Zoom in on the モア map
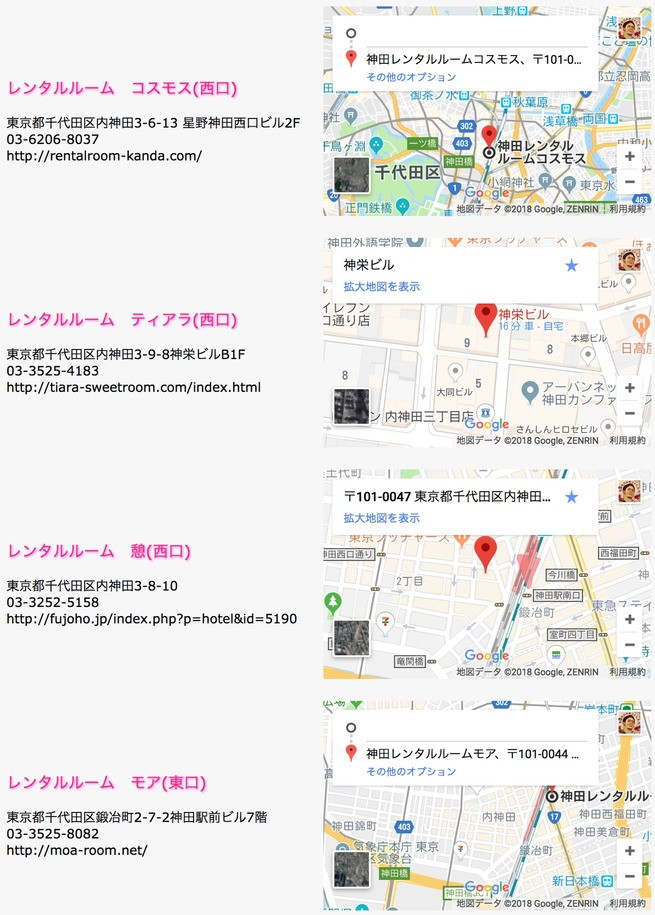The image size is (655, 915). coord(629,851)
